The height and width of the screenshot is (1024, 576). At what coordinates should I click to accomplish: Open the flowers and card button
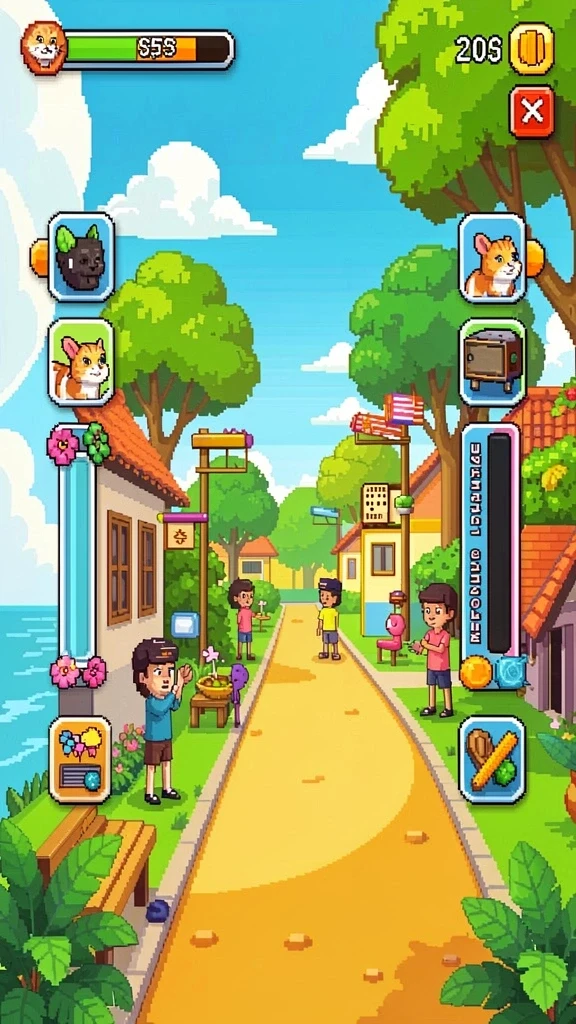coord(80,759)
